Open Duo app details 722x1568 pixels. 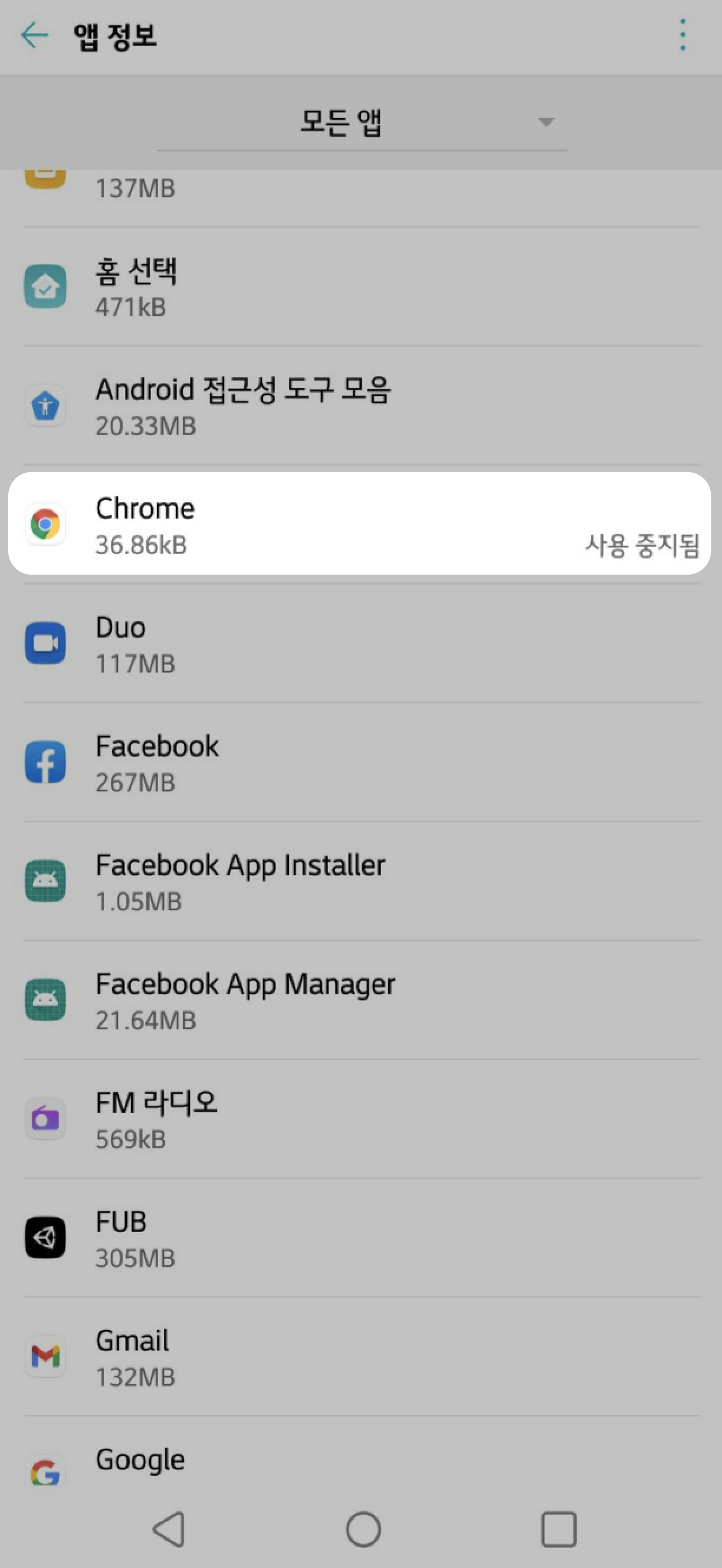pyautogui.click(x=360, y=643)
